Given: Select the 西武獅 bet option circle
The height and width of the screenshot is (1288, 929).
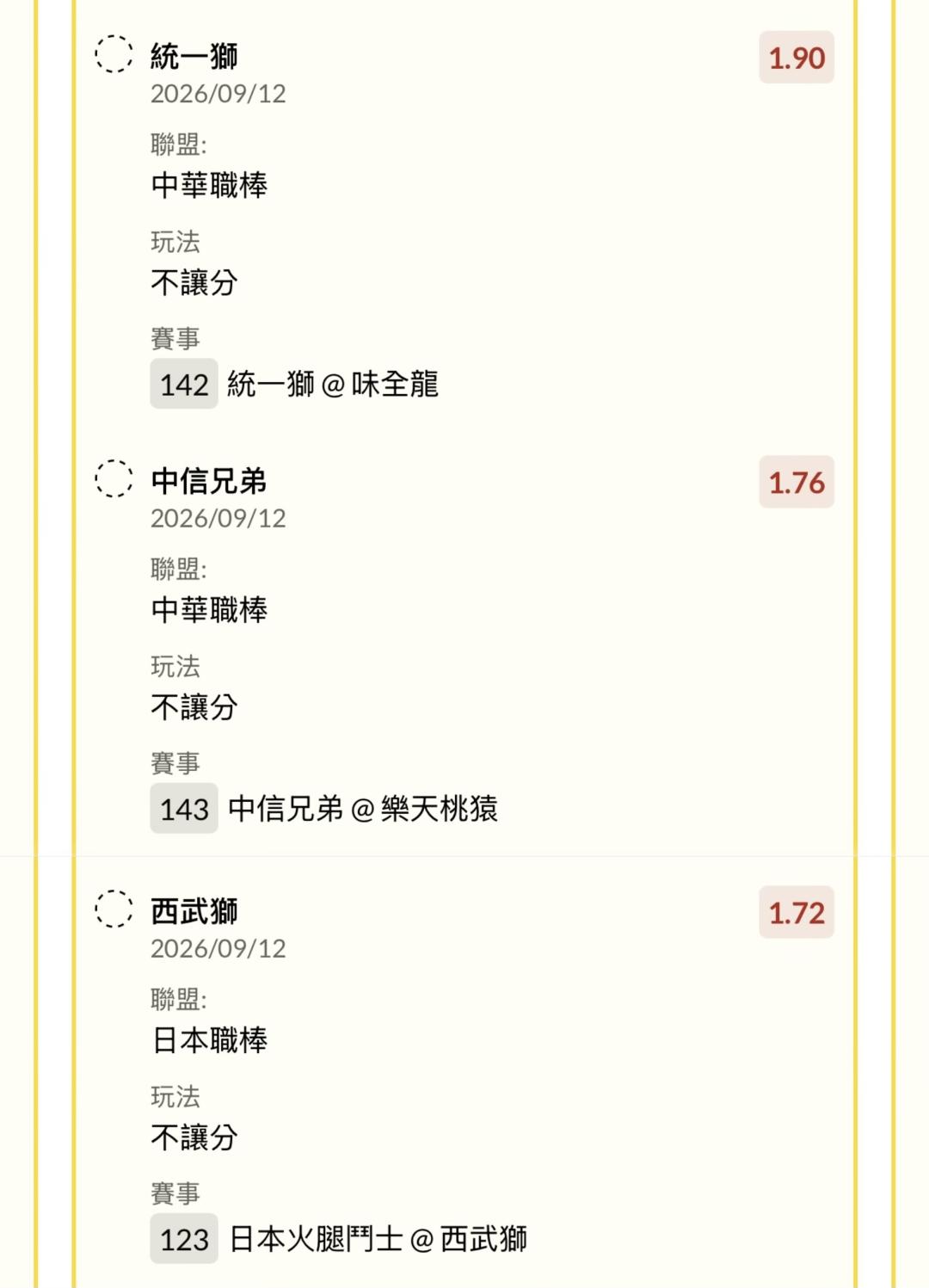Looking at the screenshot, I should coord(114,909).
